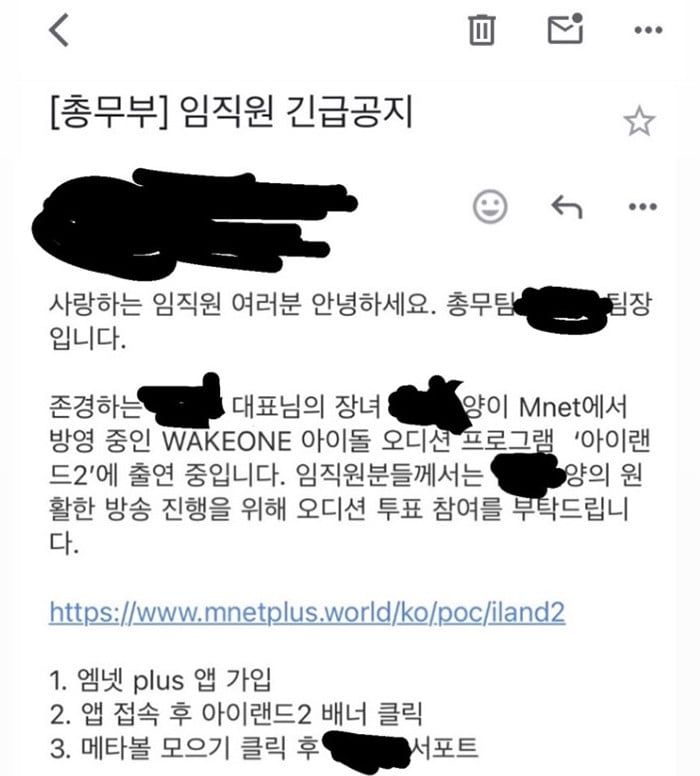Go back to the inbox

point(60,30)
